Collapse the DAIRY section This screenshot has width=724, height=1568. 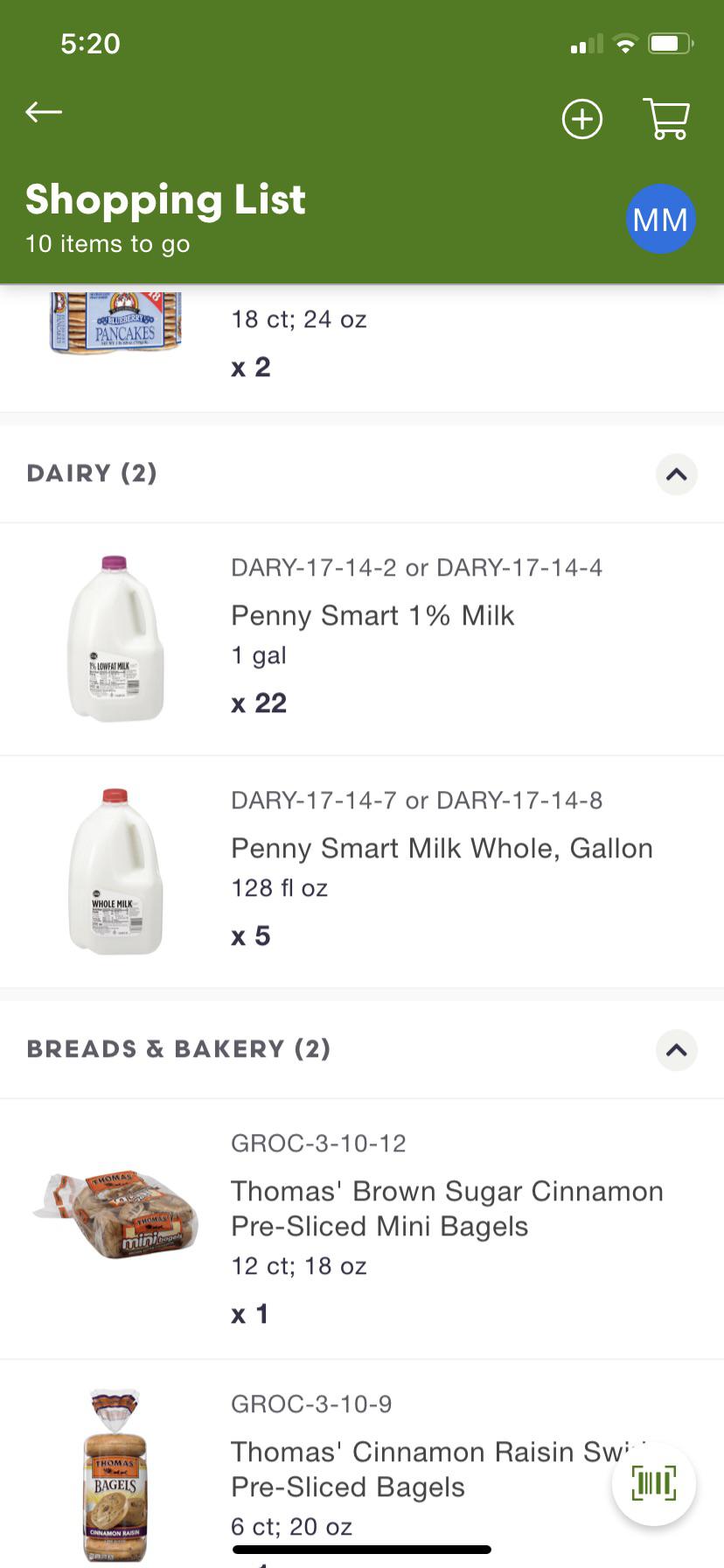click(676, 474)
